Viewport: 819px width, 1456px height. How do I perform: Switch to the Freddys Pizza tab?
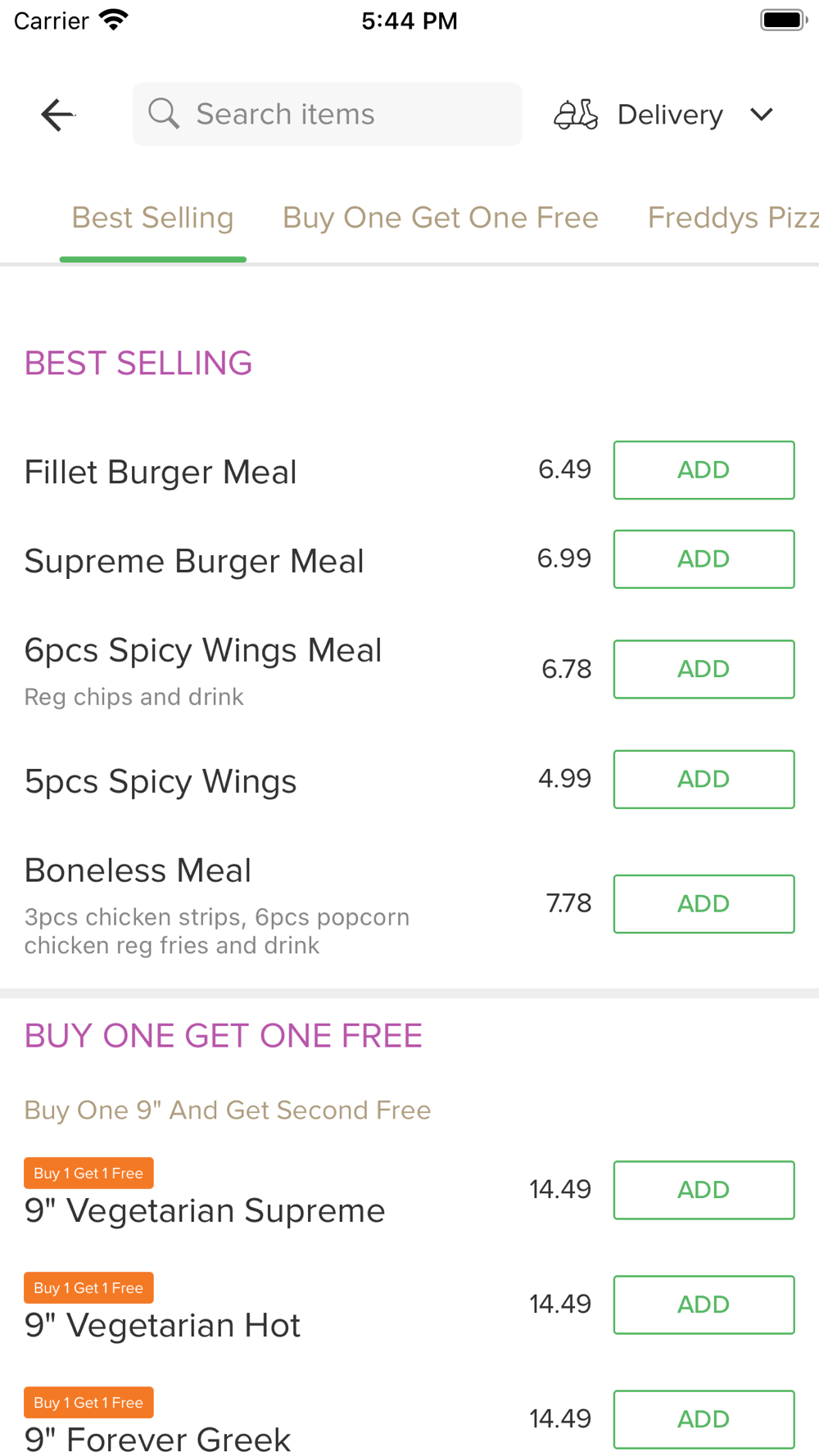coord(733,218)
